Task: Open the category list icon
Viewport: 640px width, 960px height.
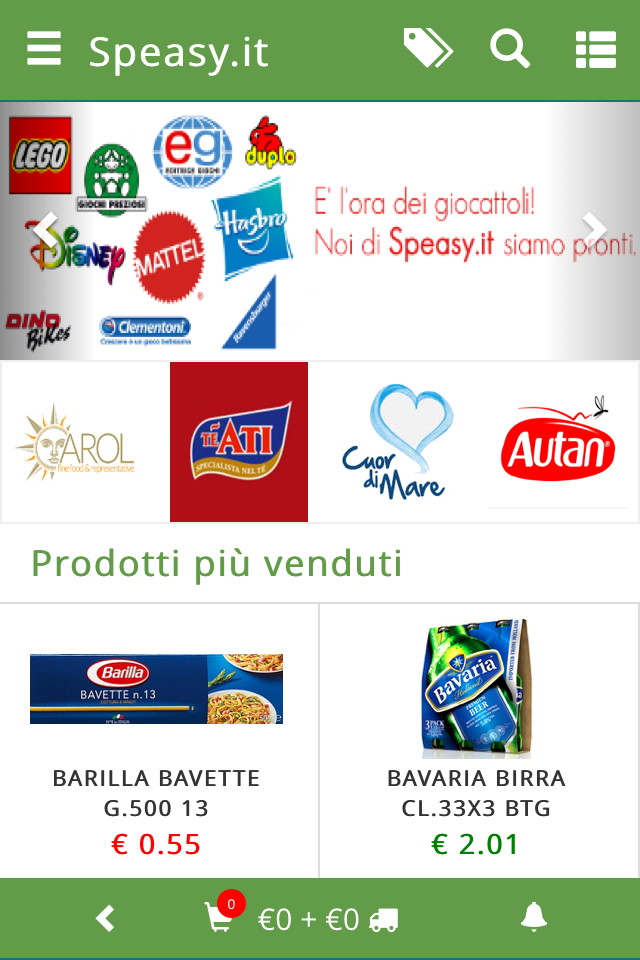Action: click(x=596, y=49)
